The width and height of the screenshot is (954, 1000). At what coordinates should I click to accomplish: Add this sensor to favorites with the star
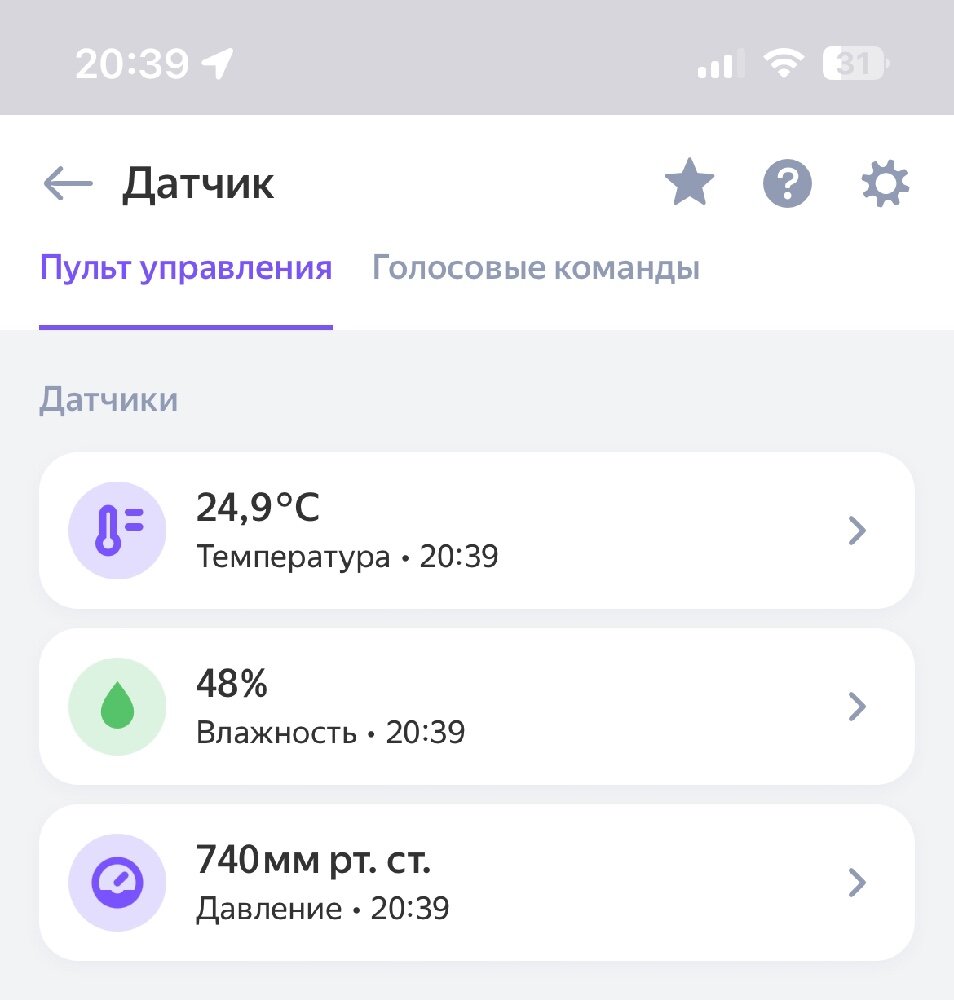pyautogui.click(x=690, y=184)
